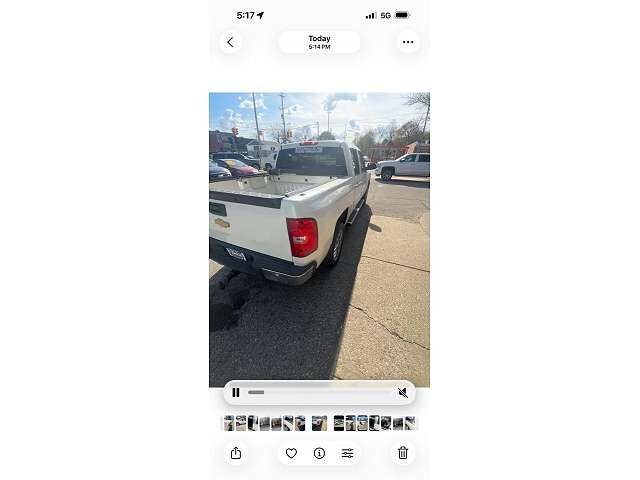The image size is (640, 480).
Task: Tap the video scrubber bar
Action: point(320,393)
